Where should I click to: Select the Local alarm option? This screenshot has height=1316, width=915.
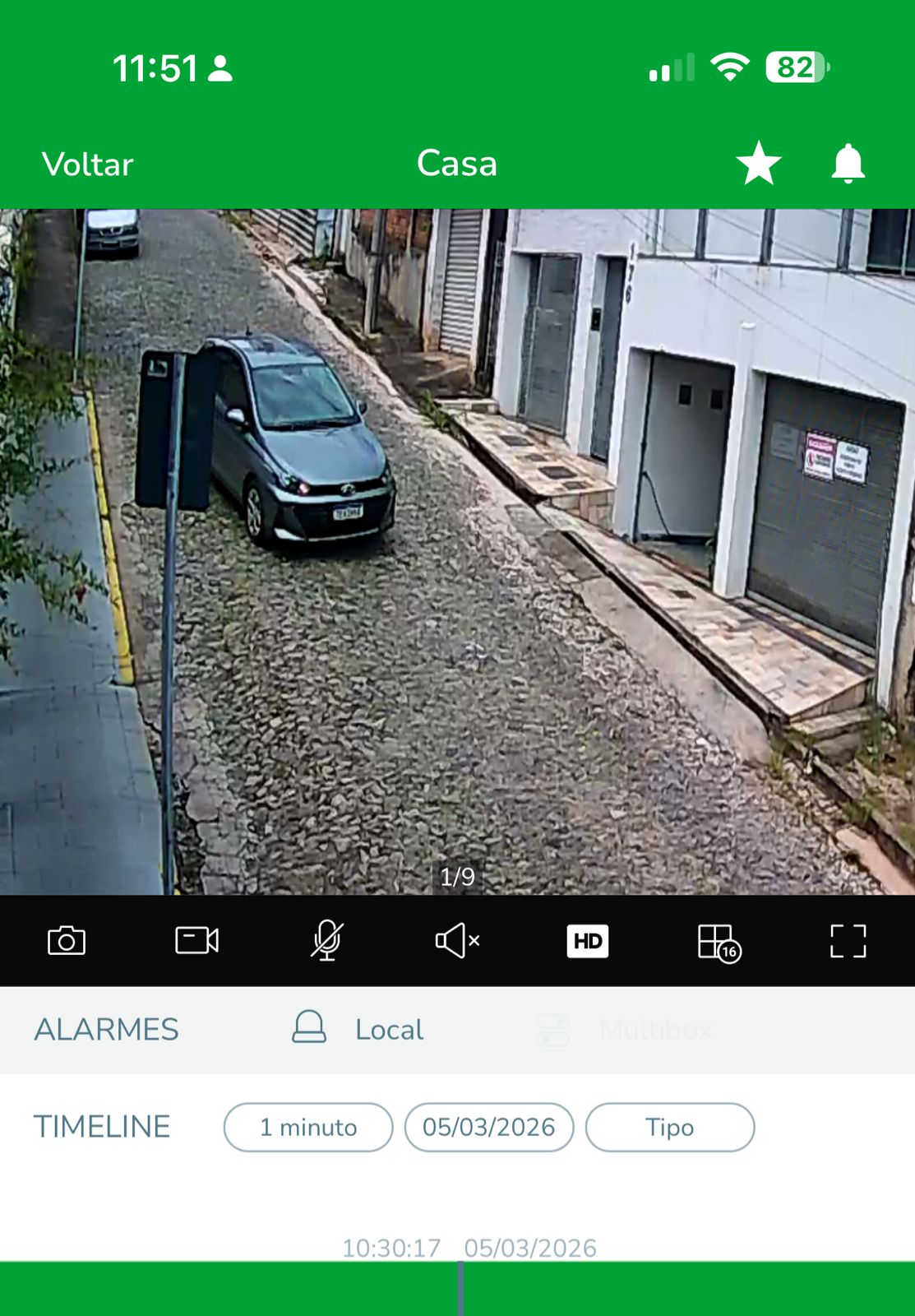(x=358, y=1029)
